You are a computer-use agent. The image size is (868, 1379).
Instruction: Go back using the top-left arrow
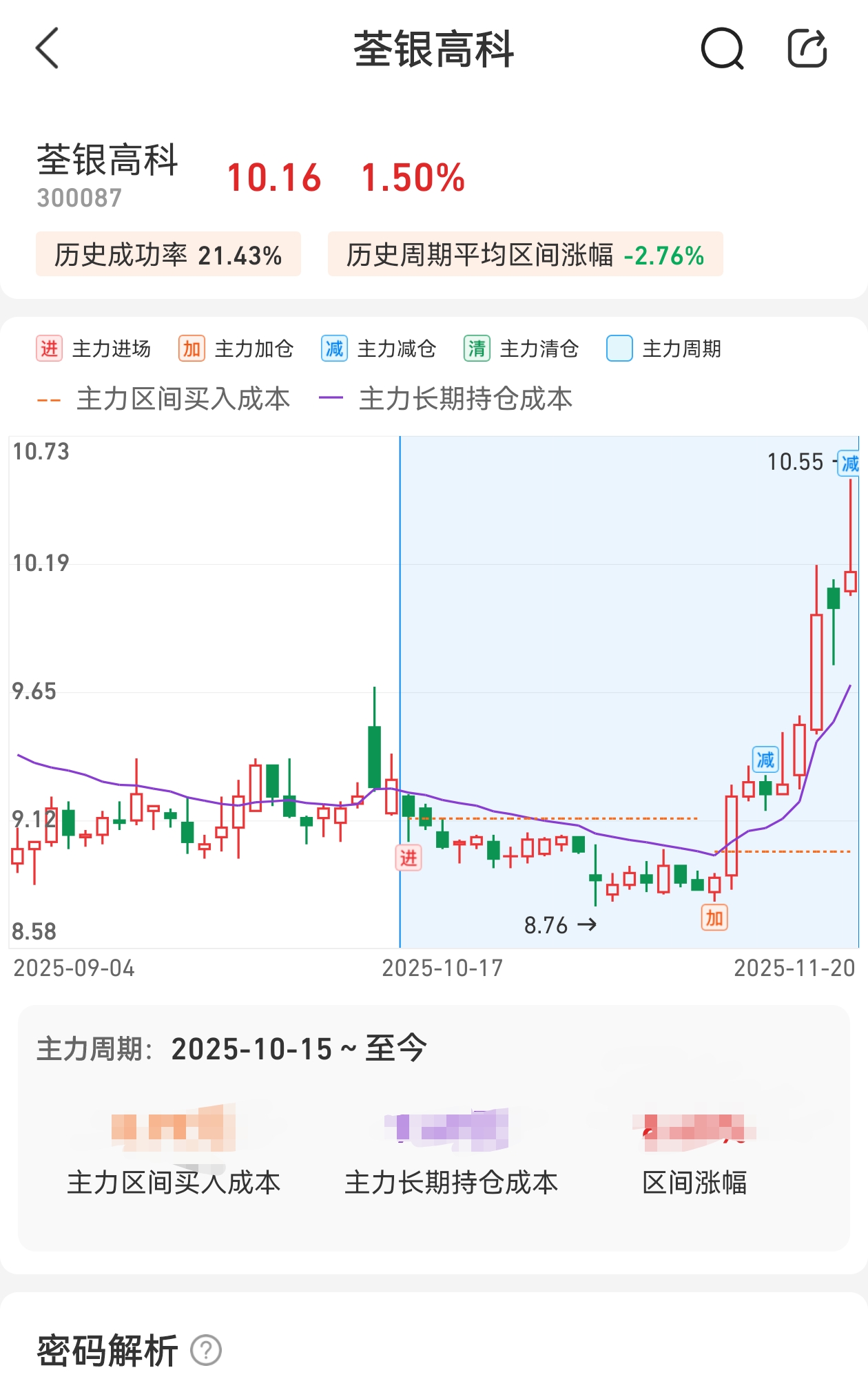[48, 49]
